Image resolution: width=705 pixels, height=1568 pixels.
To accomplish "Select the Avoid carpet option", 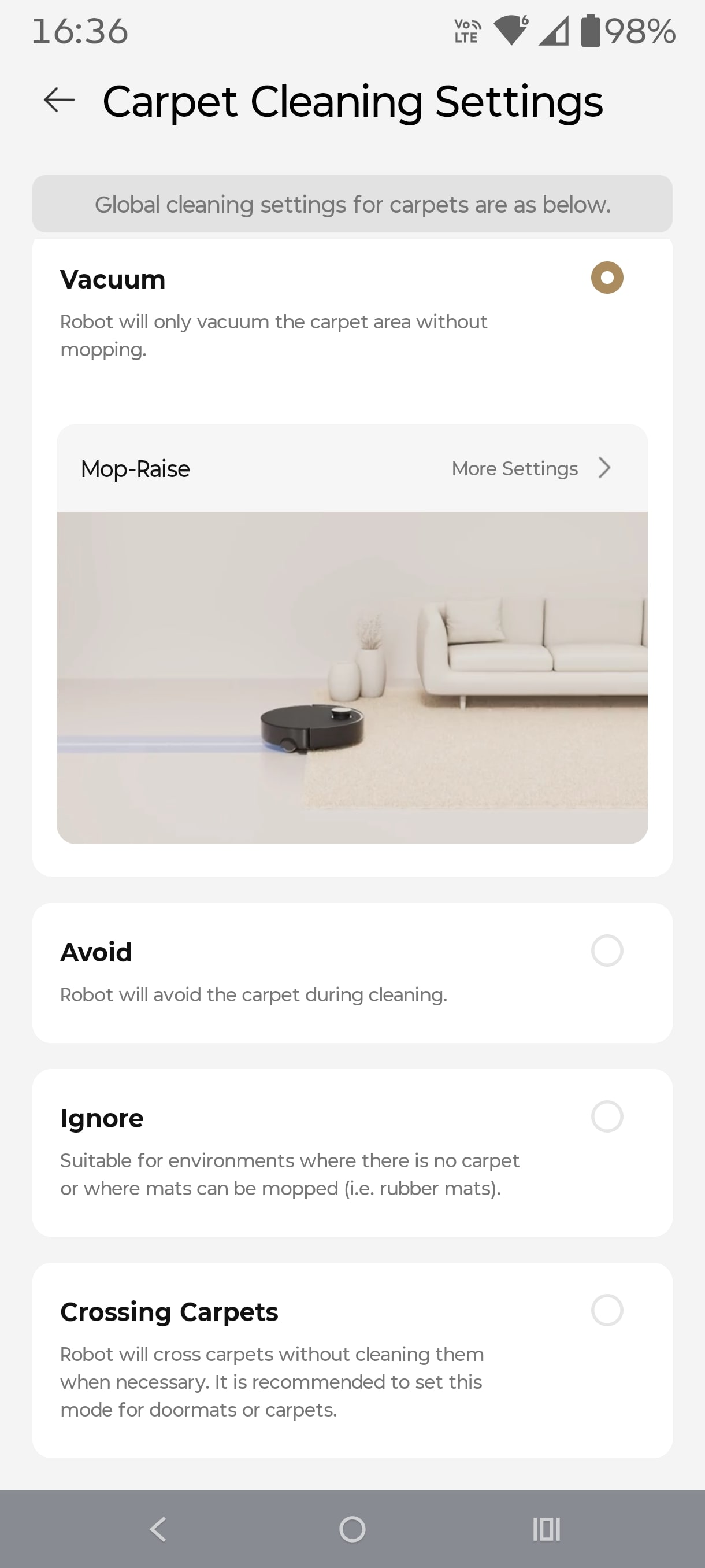I will (606, 951).
